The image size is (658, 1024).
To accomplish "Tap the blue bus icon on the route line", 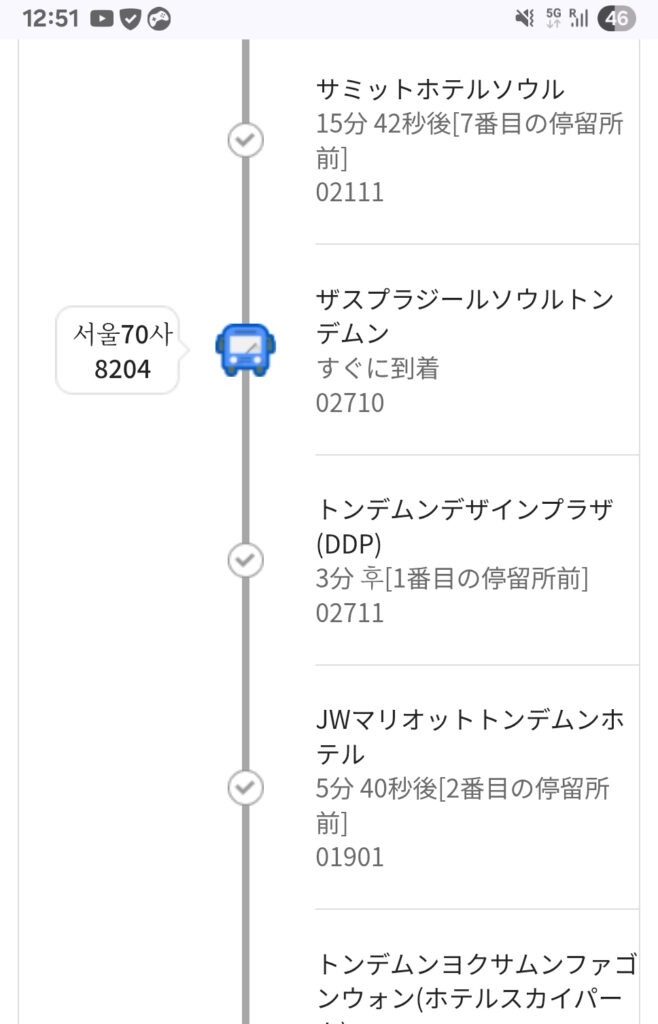I will click(245, 350).
